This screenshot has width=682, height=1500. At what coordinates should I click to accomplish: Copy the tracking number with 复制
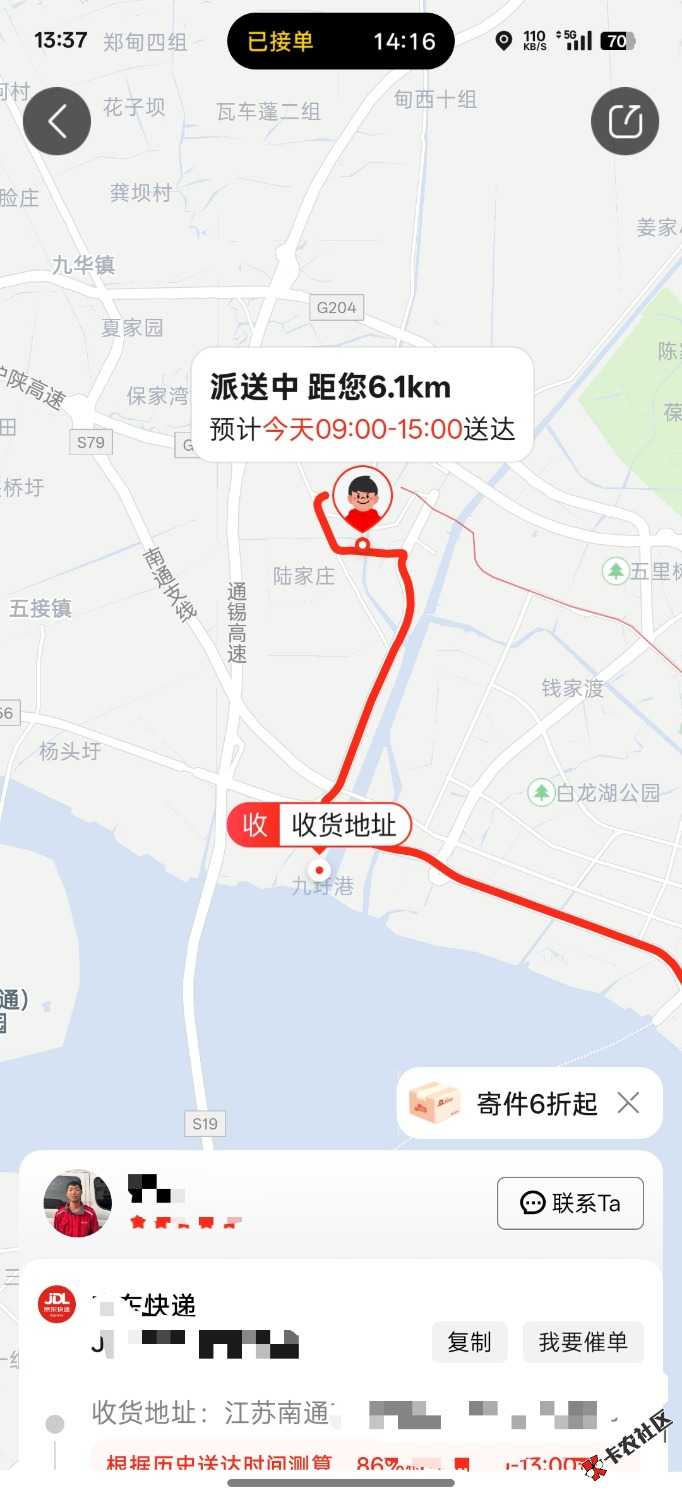tap(469, 1342)
